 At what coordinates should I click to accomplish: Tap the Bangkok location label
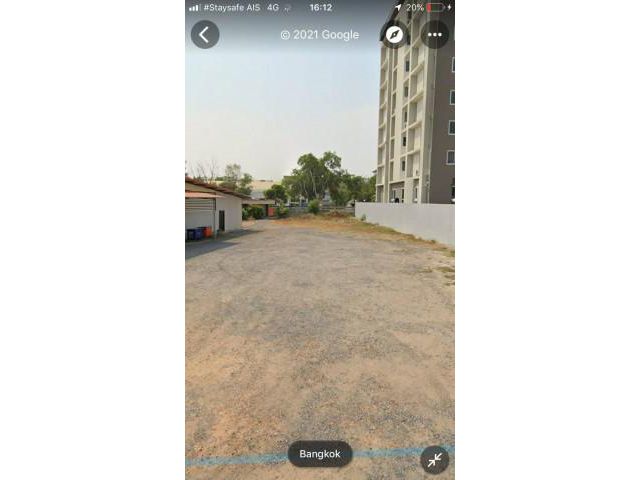click(x=320, y=454)
